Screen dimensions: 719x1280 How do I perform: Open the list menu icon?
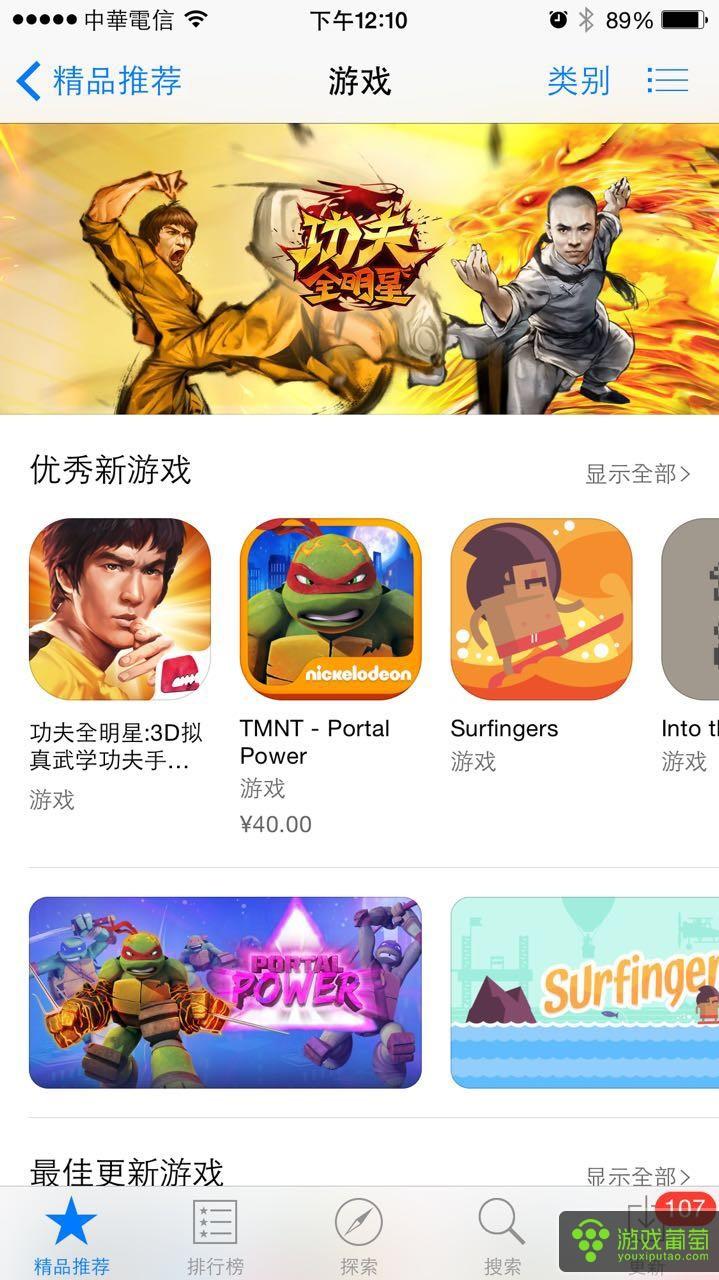click(667, 81)
